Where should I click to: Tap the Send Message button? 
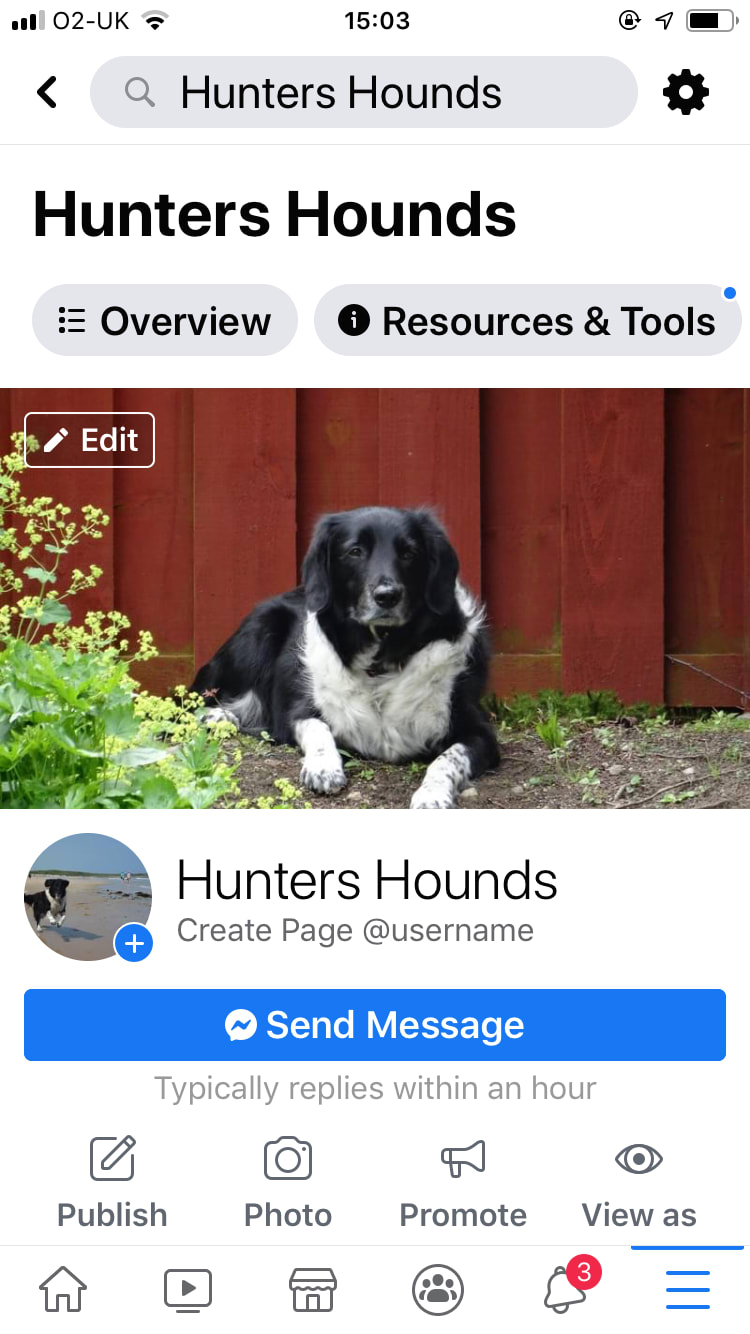(375, 1025)
